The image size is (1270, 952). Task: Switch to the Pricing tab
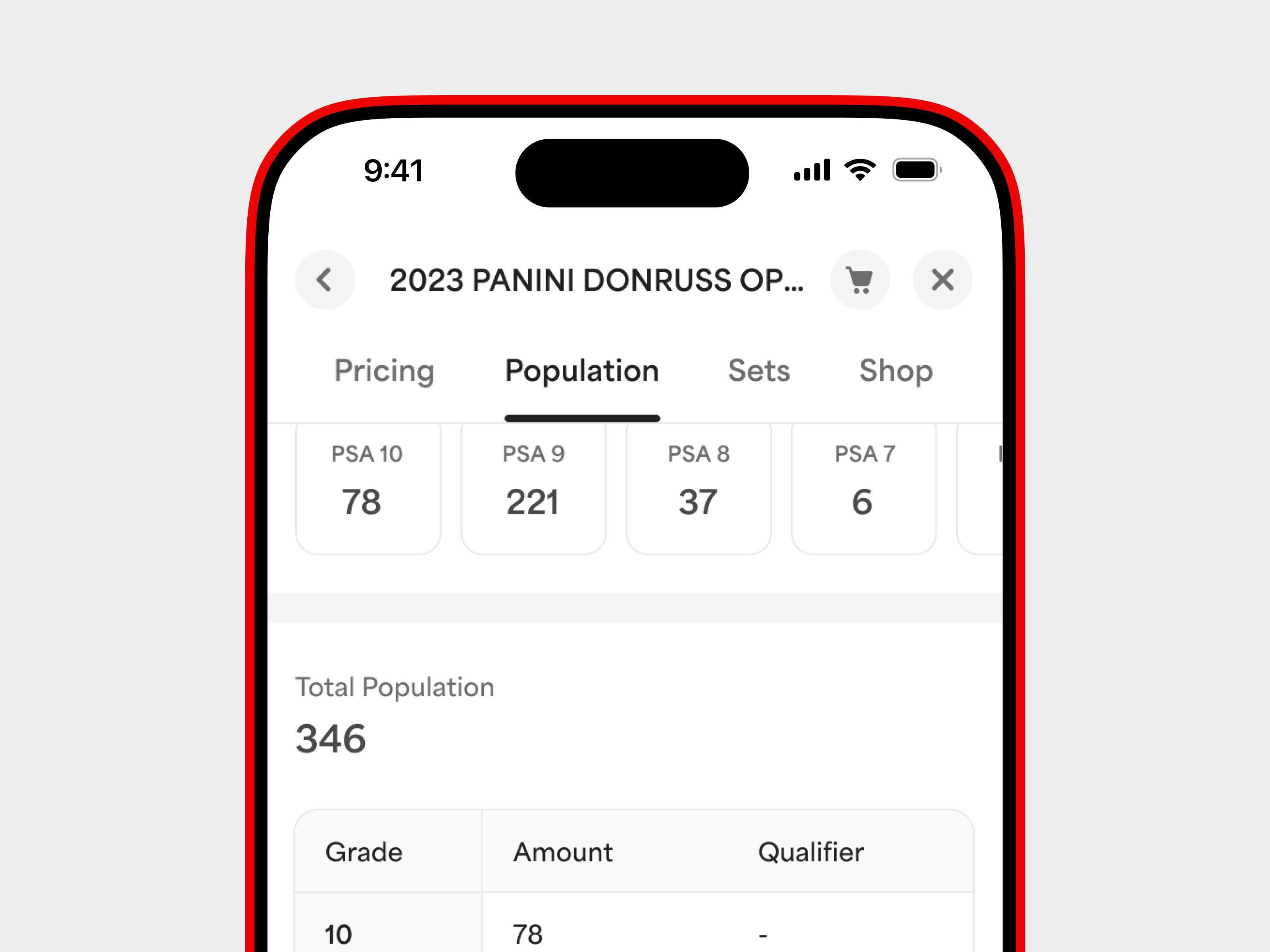coord(384,371)
